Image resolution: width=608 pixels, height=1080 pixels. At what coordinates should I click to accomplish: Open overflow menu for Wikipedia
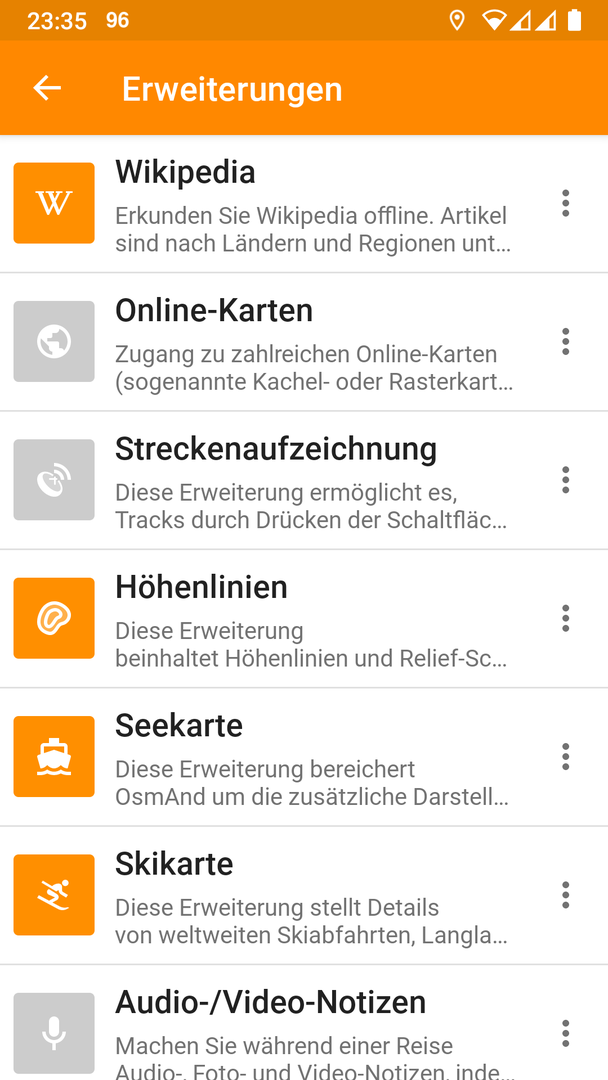[x=565, y=203]
